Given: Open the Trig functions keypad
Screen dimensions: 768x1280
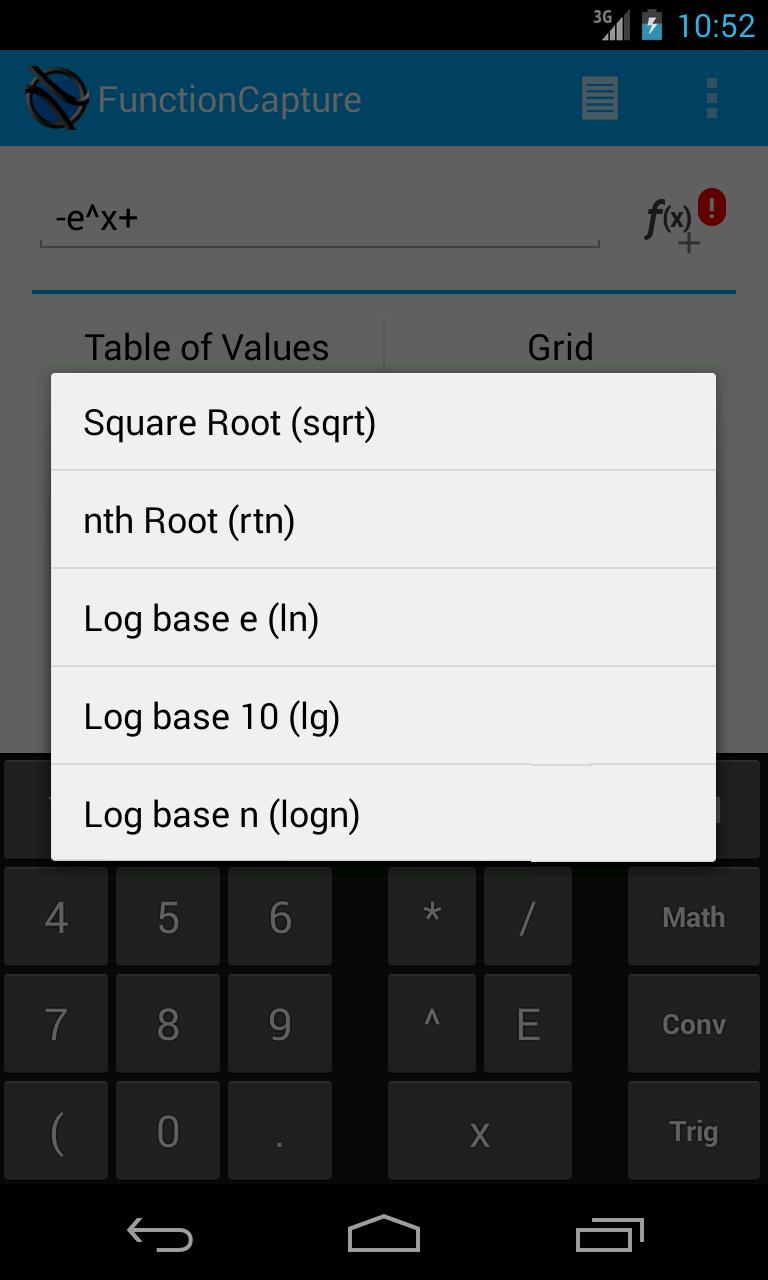Looking at the screenshot, I should point(693,1130).
